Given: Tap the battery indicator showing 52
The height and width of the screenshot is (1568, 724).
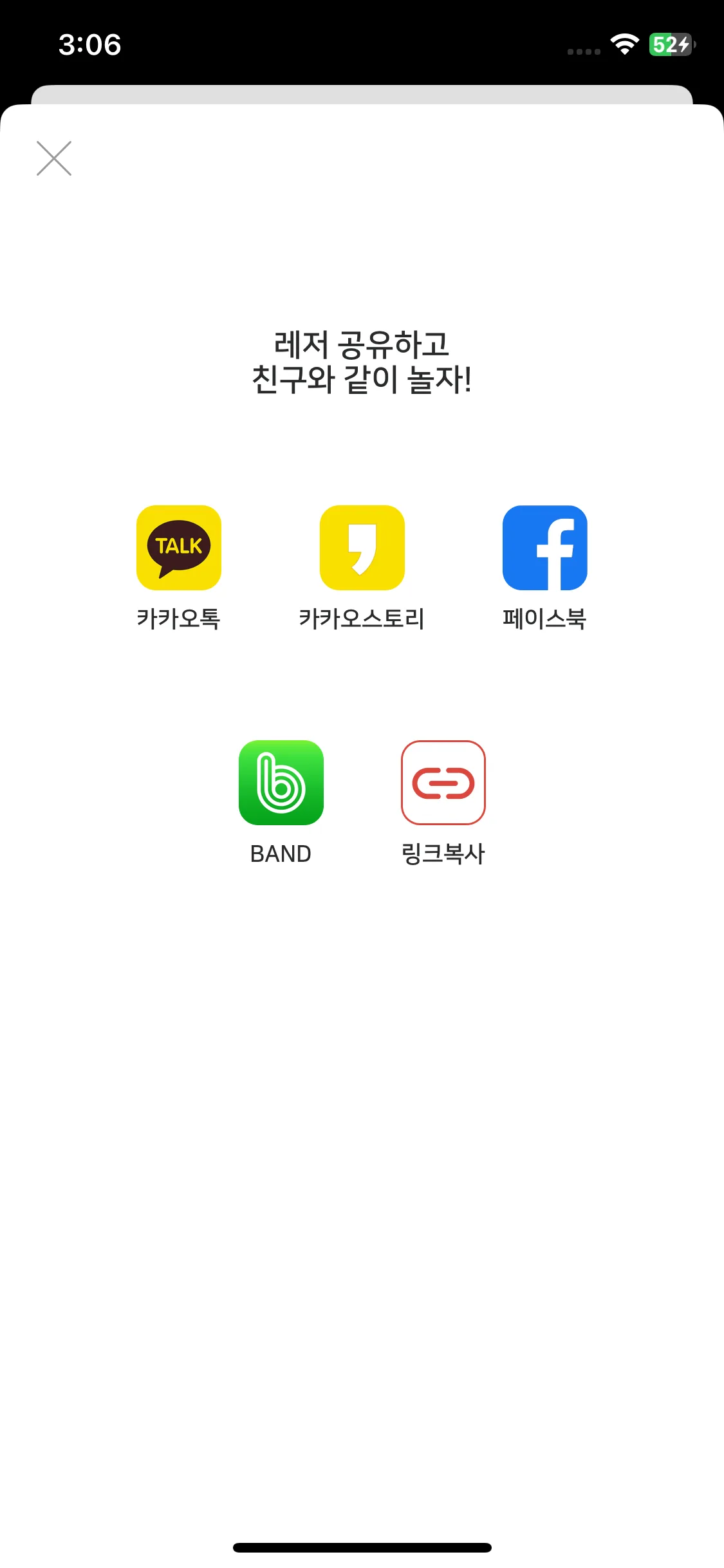Looking at the screenshot, I should (667, 45).
